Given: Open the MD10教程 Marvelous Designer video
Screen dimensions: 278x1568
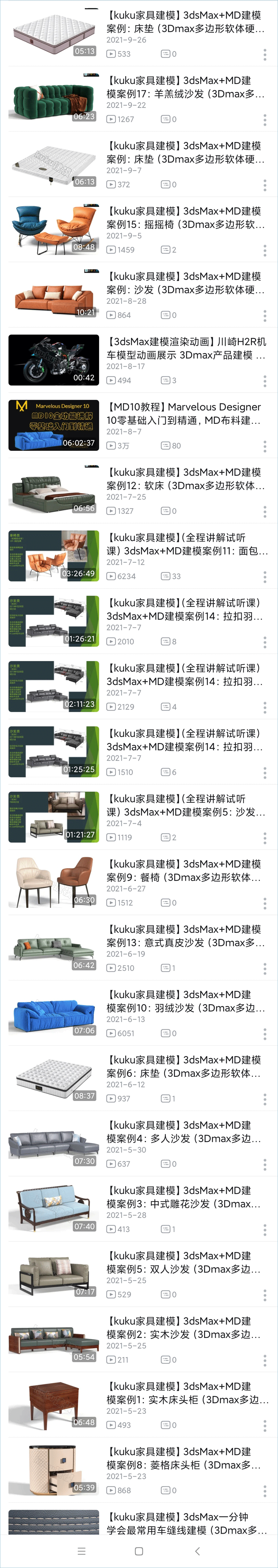Looking at the screenshot, I should tap(185, 413).
